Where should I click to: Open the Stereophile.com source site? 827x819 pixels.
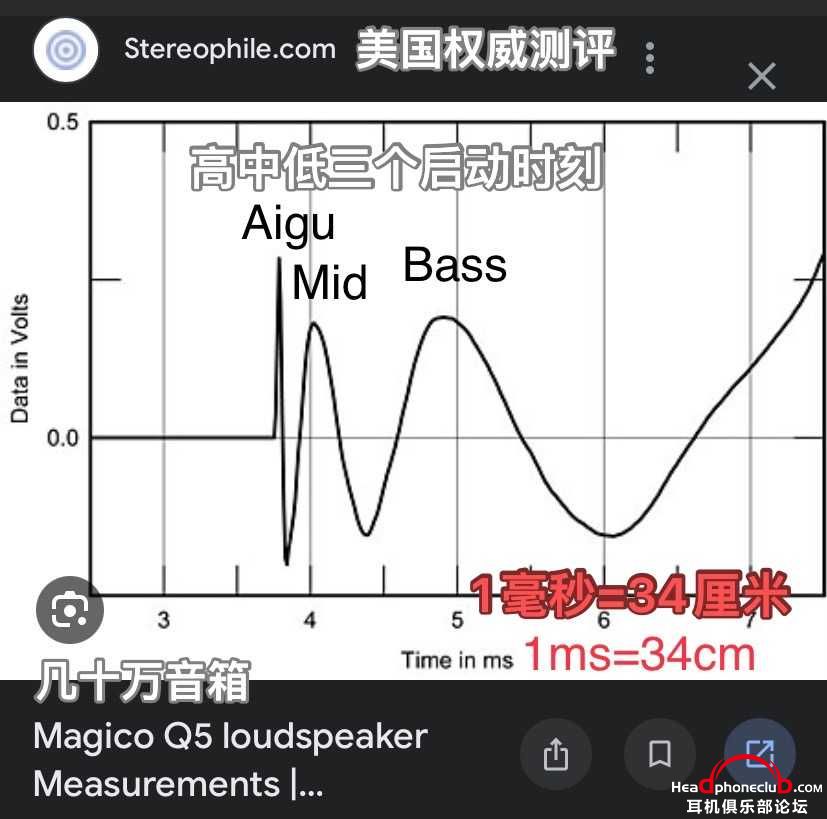(x=229, y=49)
